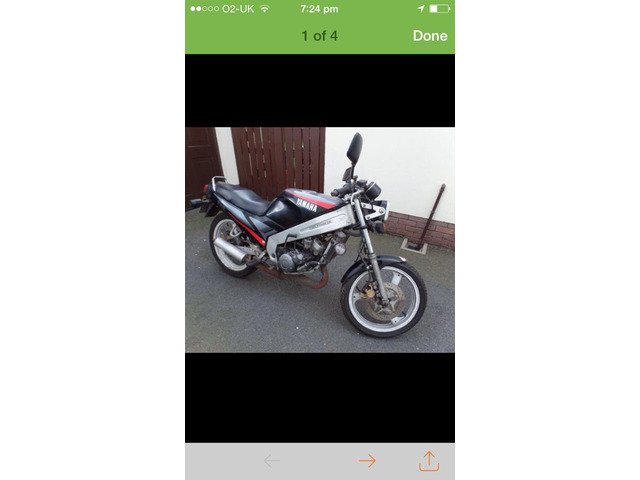Tap the motorcycle photo to toggle controls

(320, 240)
